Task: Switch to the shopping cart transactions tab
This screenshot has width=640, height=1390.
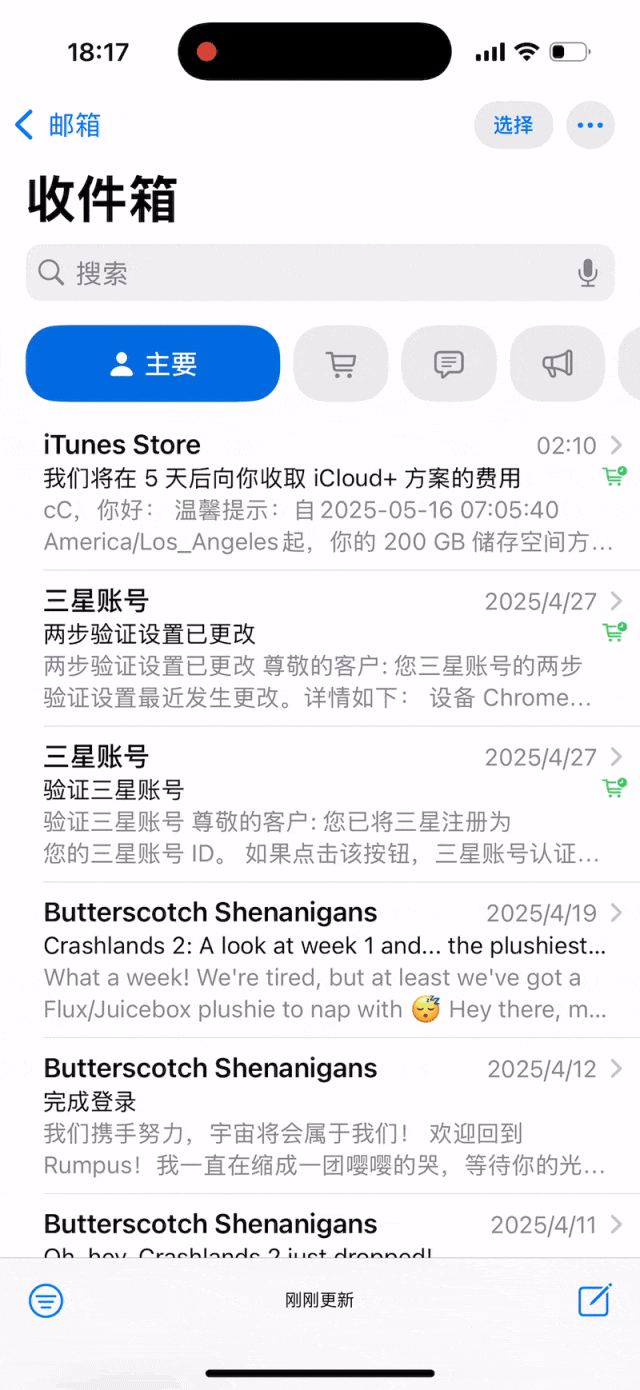Action: pyautogui.click(x=341, y=364)
